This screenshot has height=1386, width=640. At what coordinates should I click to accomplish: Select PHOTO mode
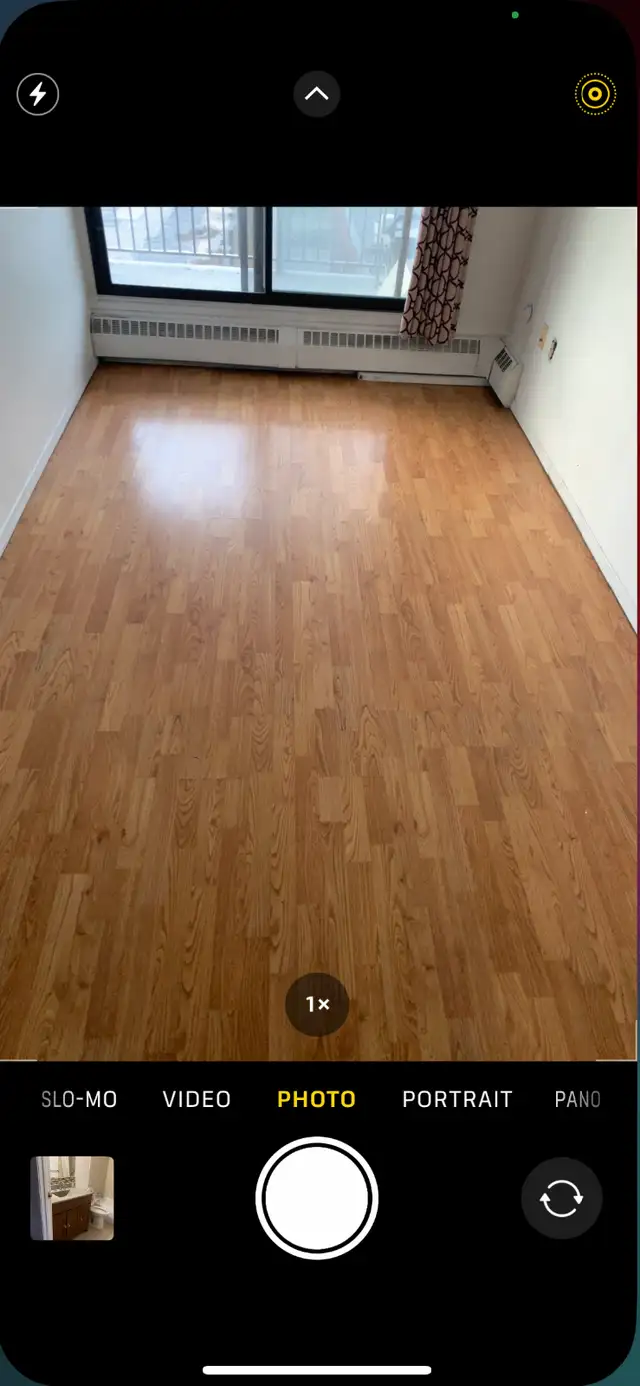click(316, 1099)
